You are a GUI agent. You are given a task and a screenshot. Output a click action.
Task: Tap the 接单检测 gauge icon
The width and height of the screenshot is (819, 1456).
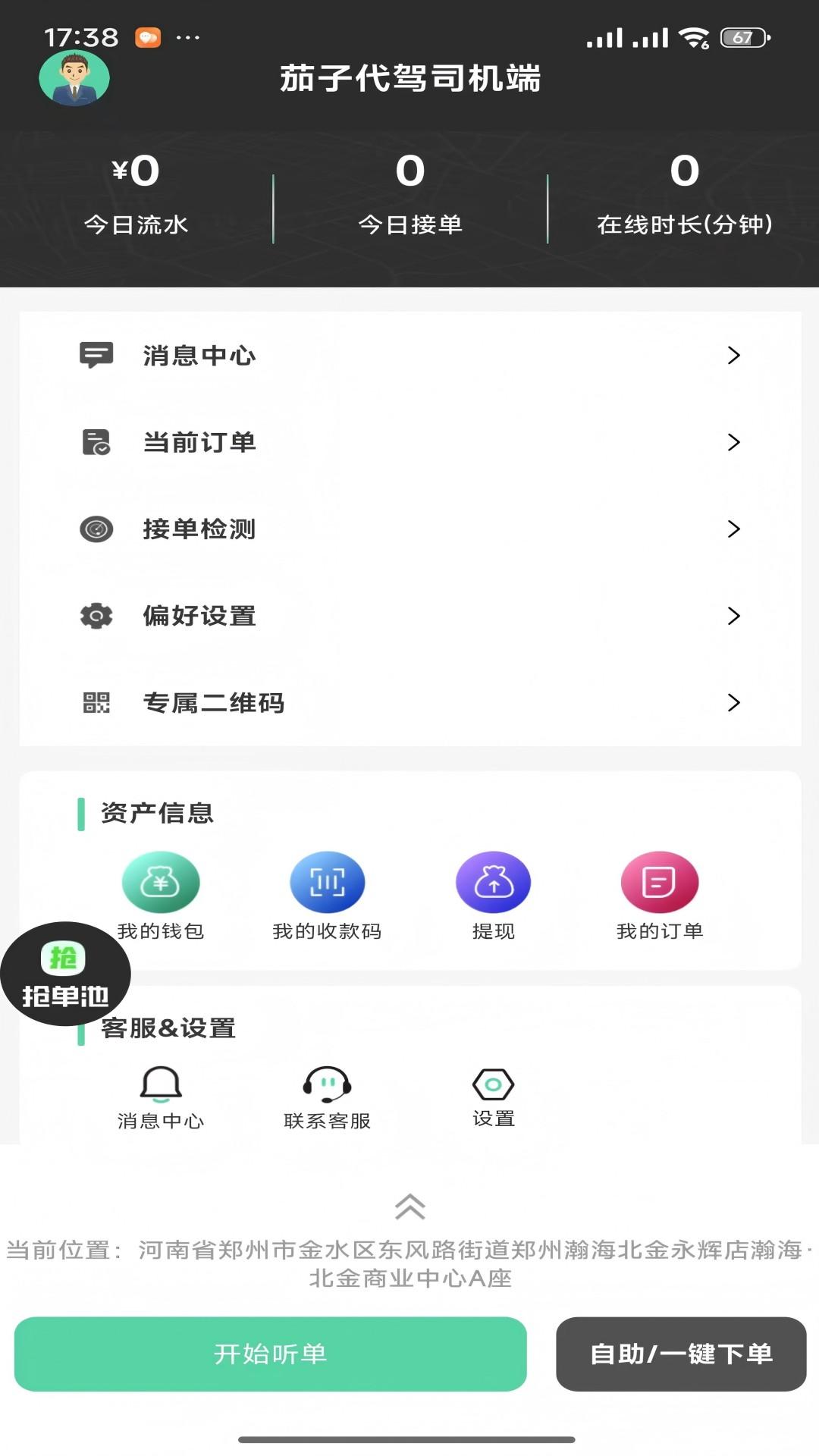[96, 529]
